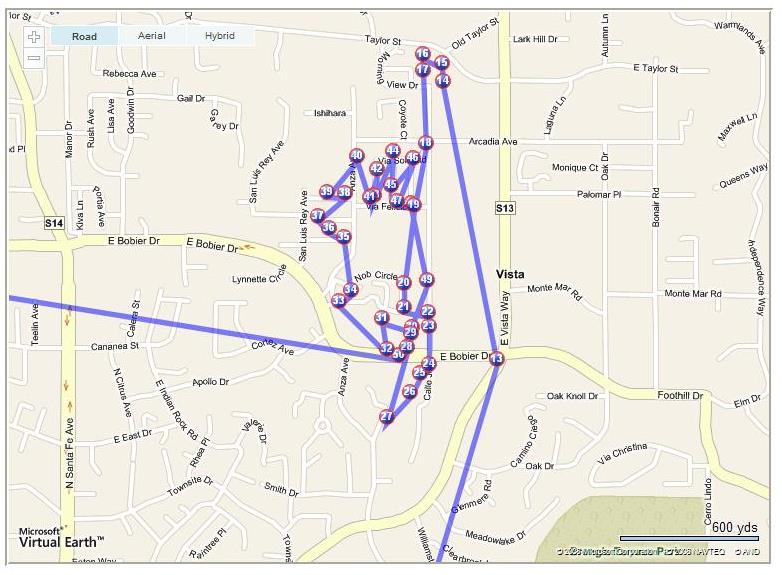Open waypoint marker 49

click(426, 279)
